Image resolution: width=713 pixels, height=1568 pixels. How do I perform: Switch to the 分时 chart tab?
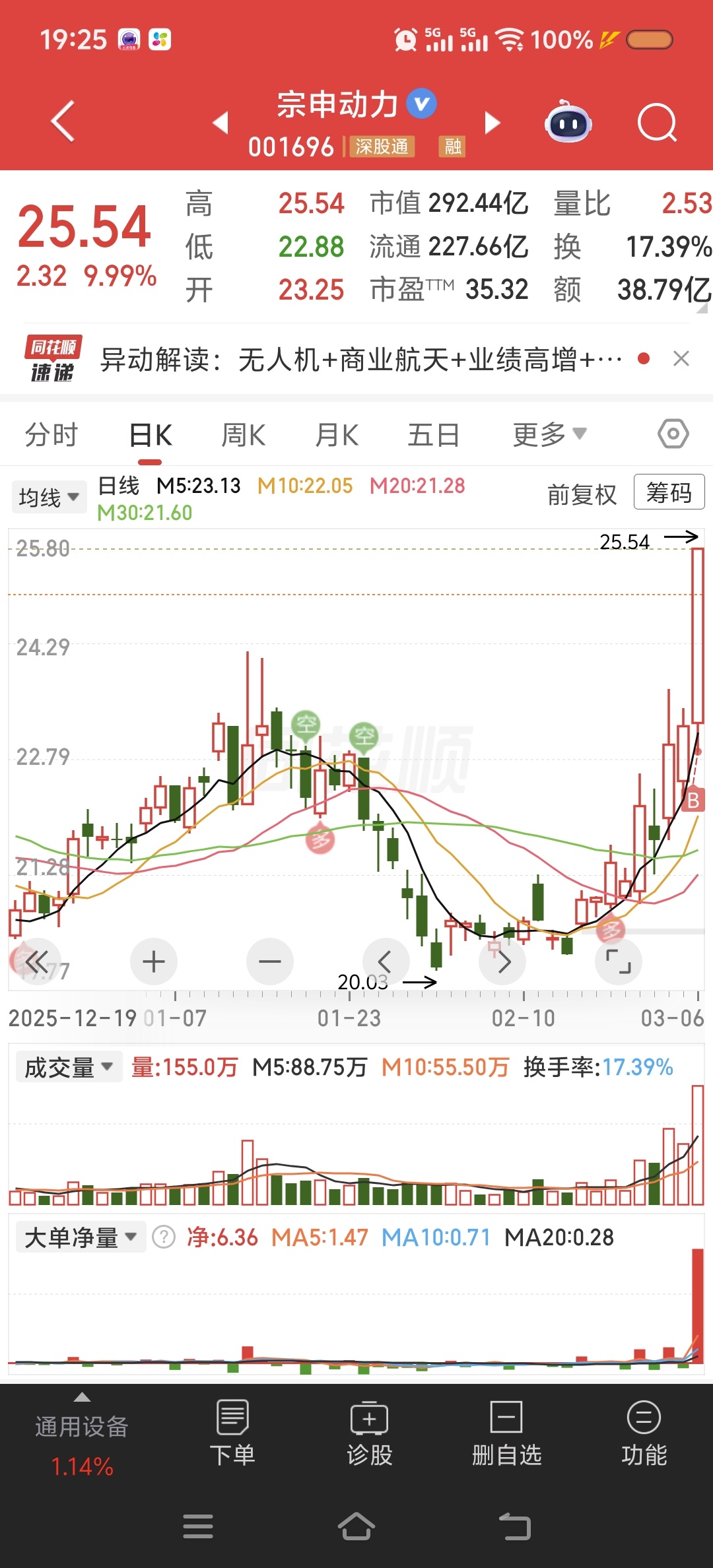[51, 436]
